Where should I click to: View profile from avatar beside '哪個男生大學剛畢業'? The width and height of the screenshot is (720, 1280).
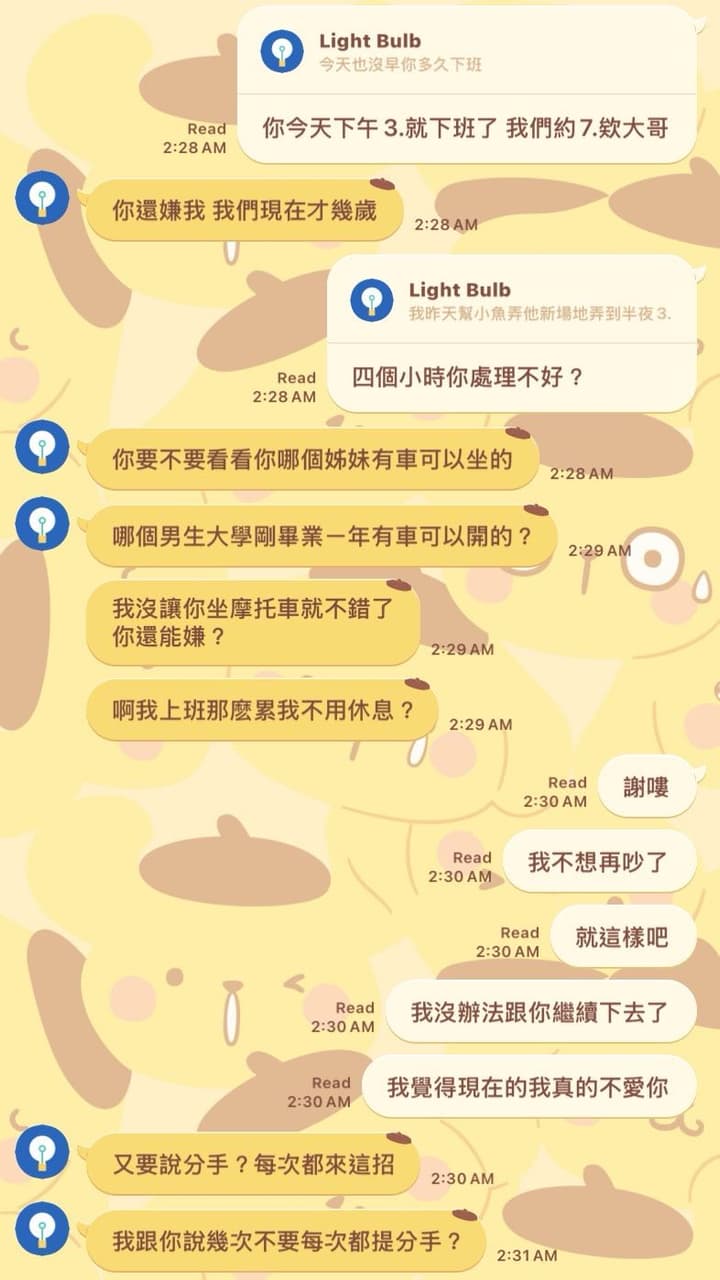coord(42,525)
